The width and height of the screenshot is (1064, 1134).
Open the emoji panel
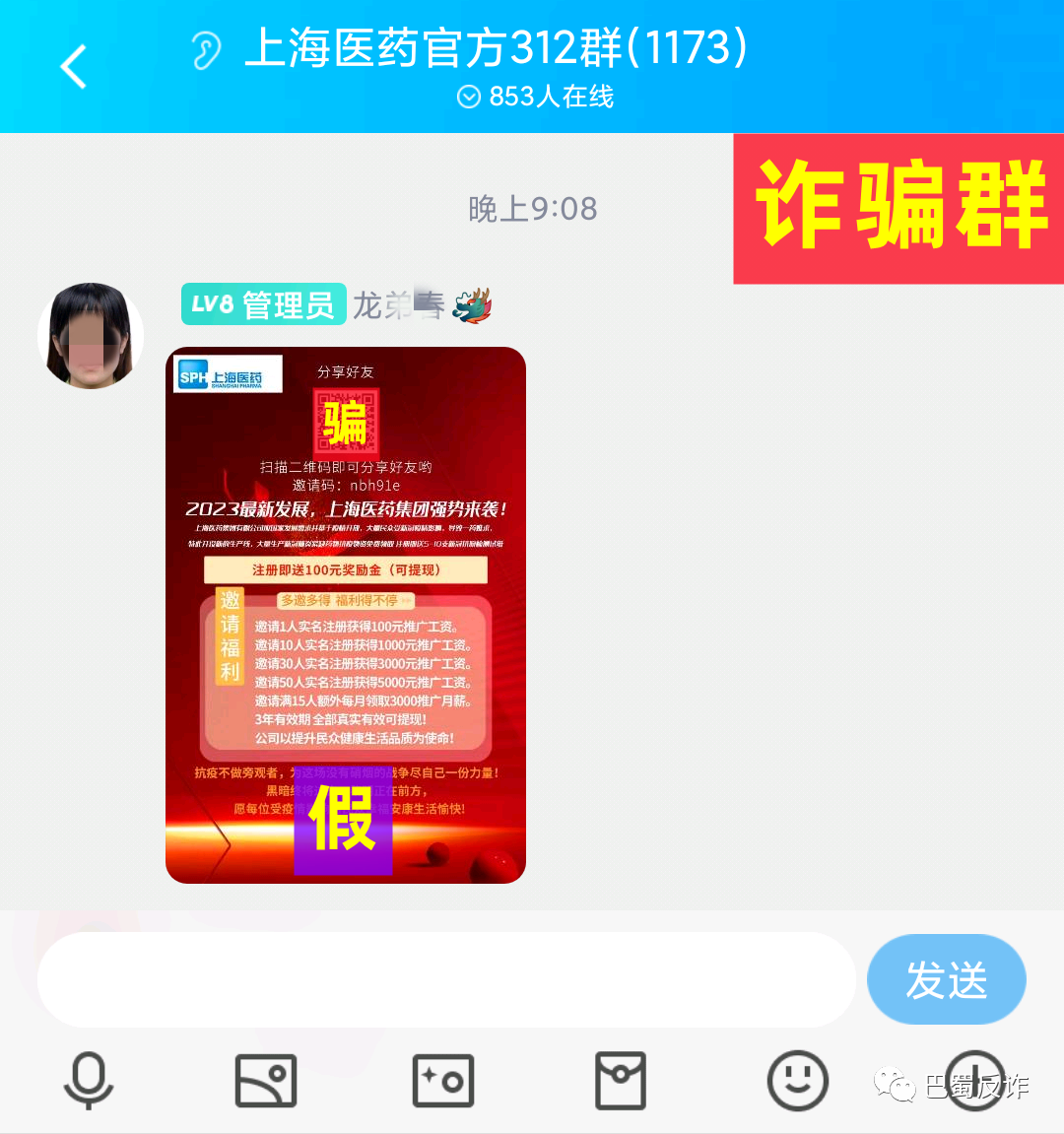click(x=797, y=1080)
